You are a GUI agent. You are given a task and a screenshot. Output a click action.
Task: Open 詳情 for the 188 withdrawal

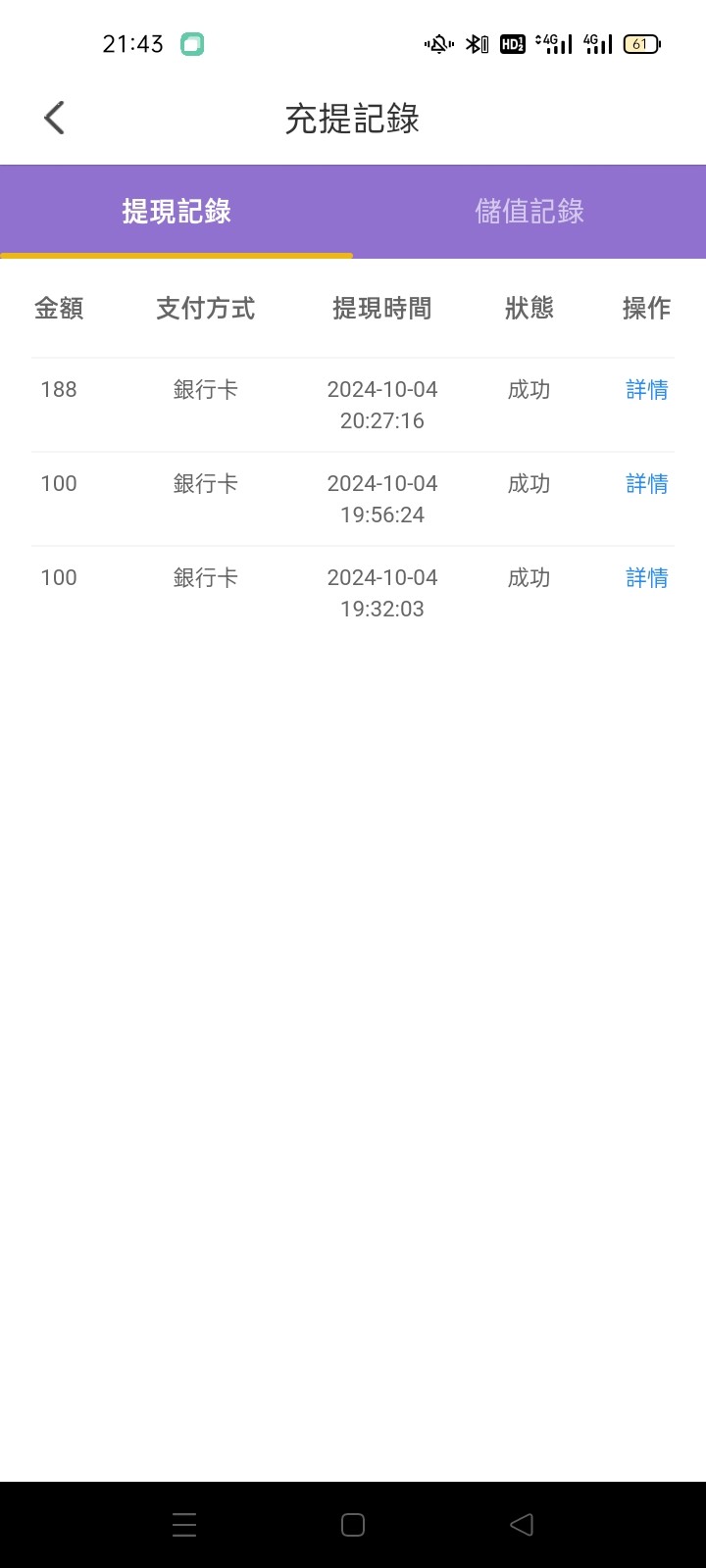click(x=647, y=390)
